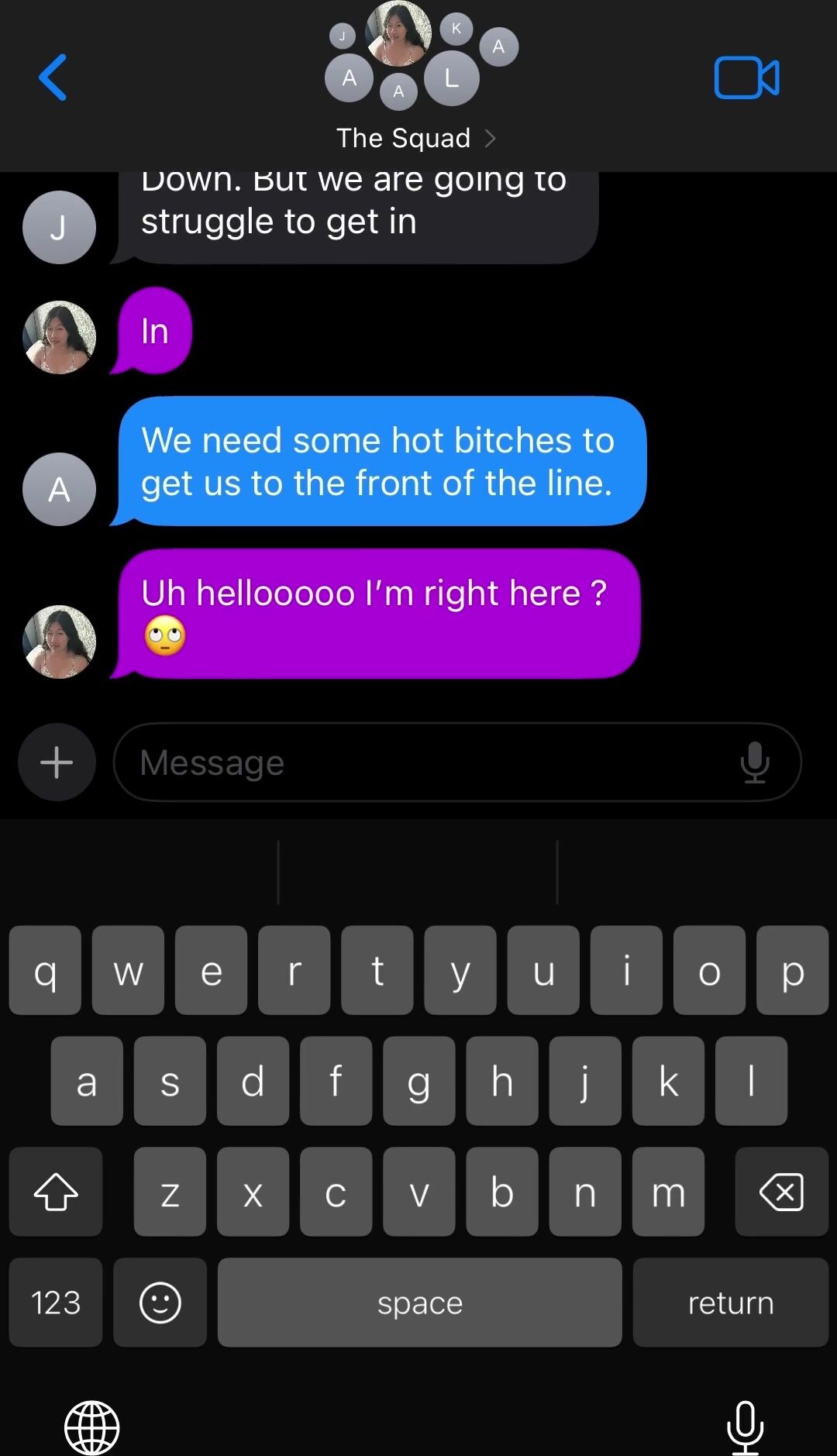
Task: Open the emoji keyboard
Action: [x=160, y=1303]
